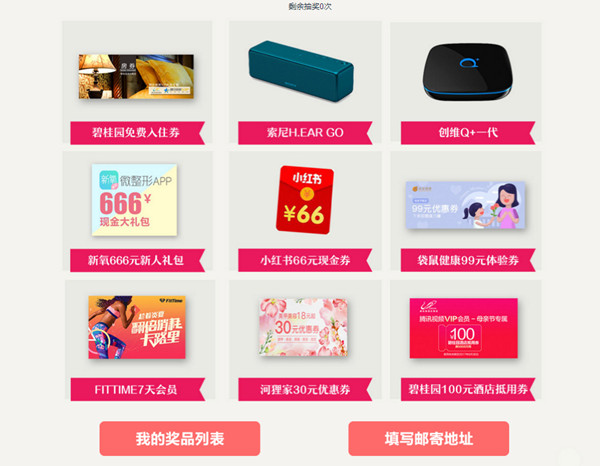Tap 填写邮寄地址 to enter mailing address
600x466 pixels.
coord(428,438)
